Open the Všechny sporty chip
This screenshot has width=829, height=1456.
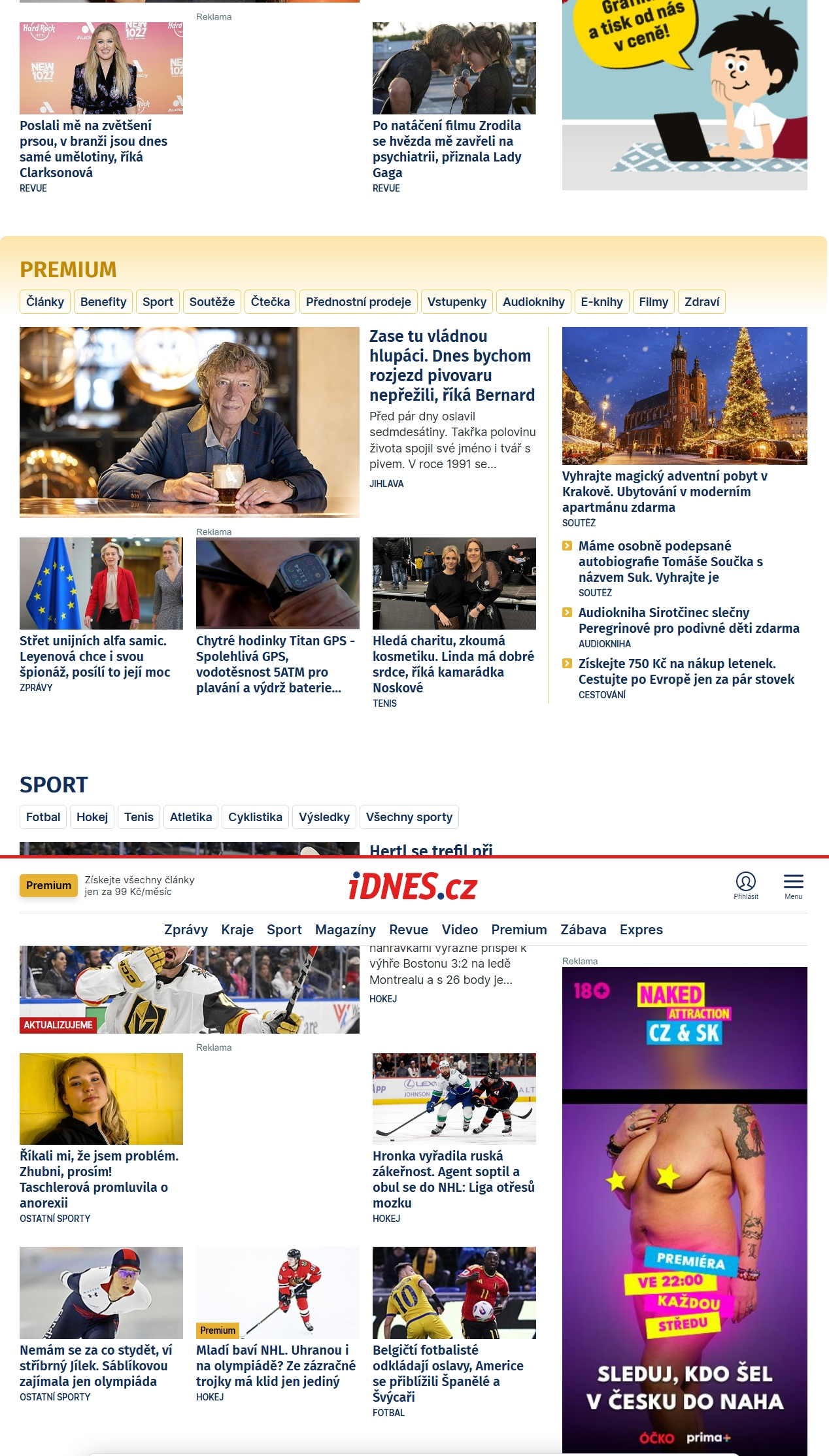tap(409, 817)
